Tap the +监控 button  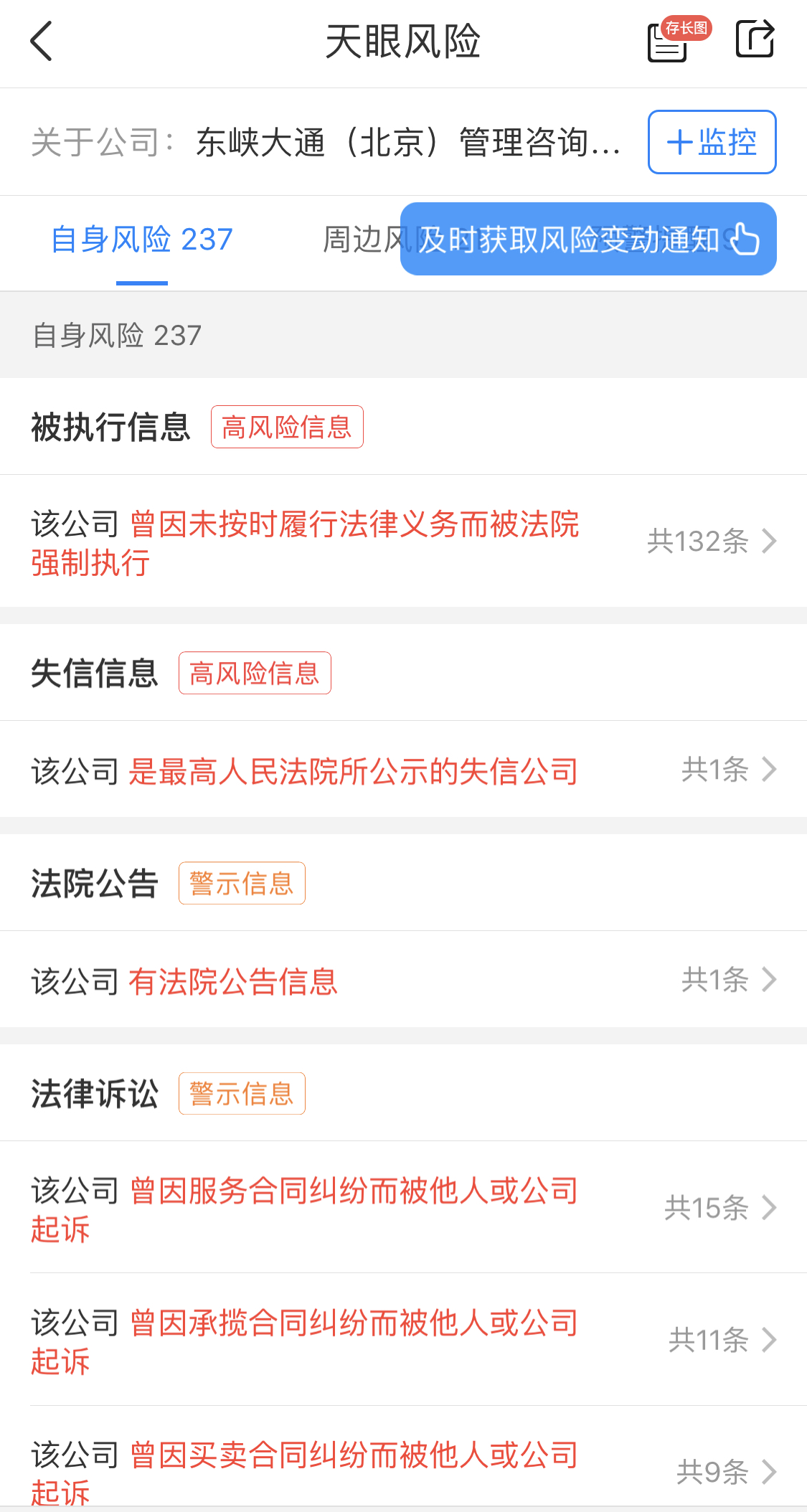(x=712, y=142)
